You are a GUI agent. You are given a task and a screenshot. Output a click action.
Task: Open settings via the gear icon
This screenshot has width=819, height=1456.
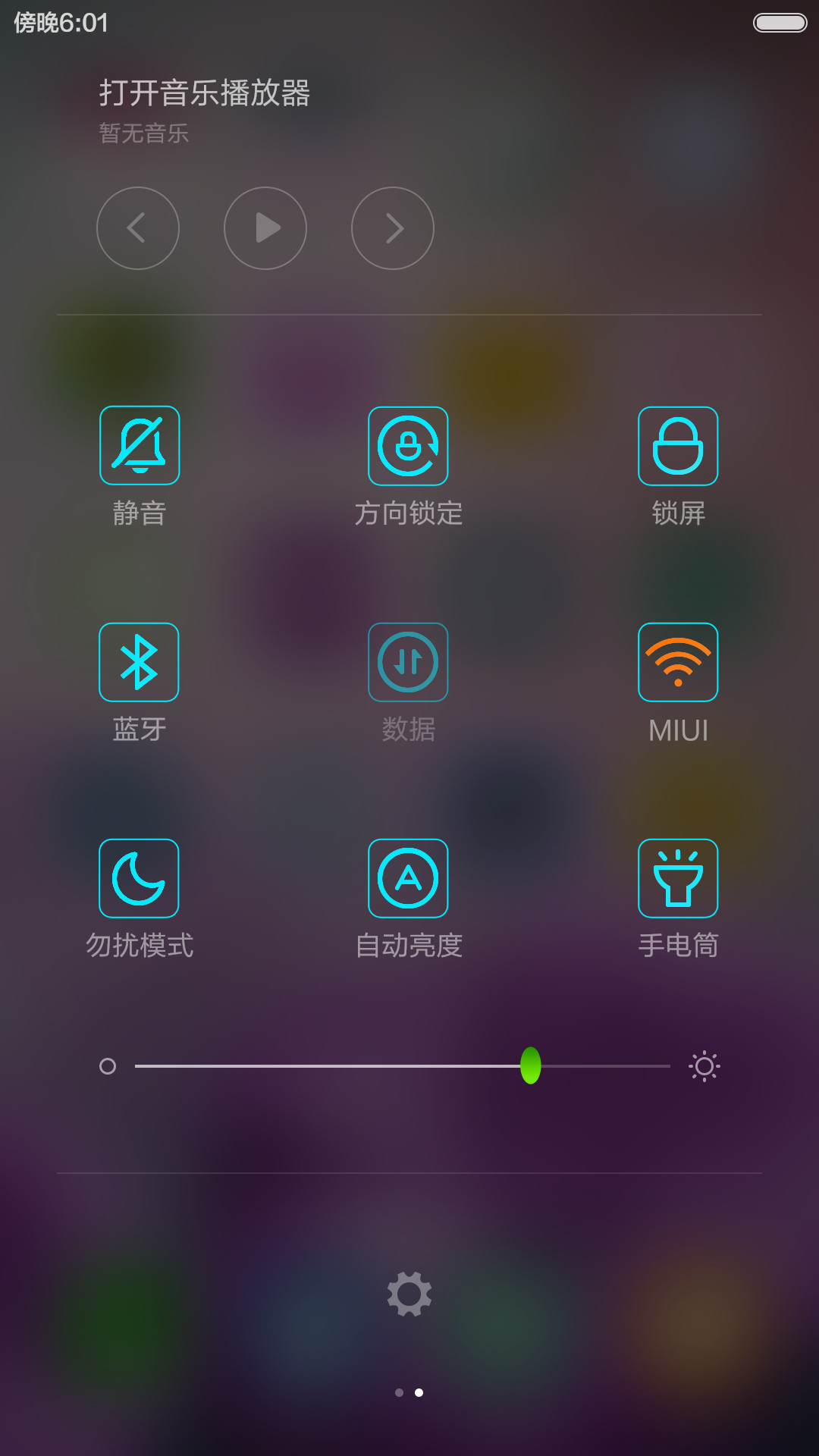(409, 1294)
